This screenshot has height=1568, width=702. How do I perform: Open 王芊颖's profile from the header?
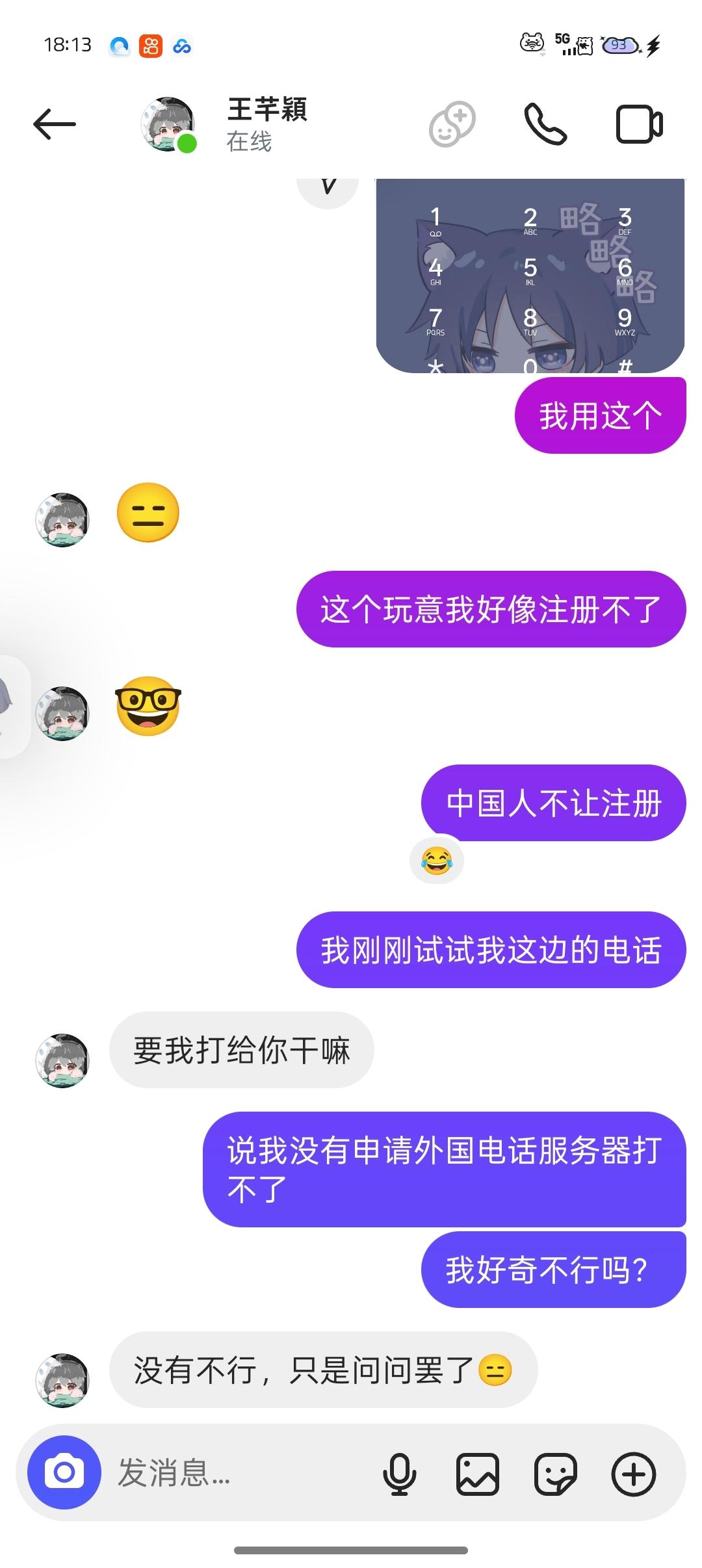click(x=266, y=124)
